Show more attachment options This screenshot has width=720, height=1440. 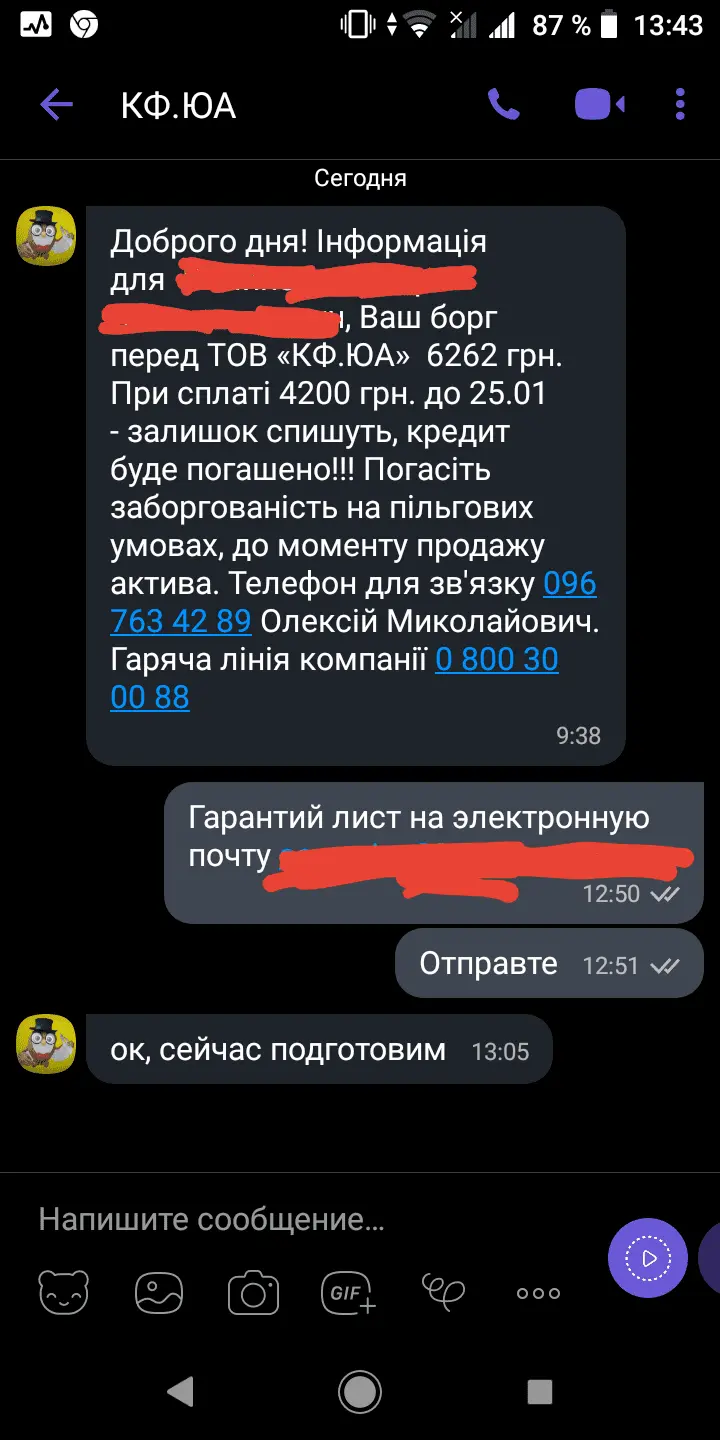pyautogui.click(x=538, y=1293)
